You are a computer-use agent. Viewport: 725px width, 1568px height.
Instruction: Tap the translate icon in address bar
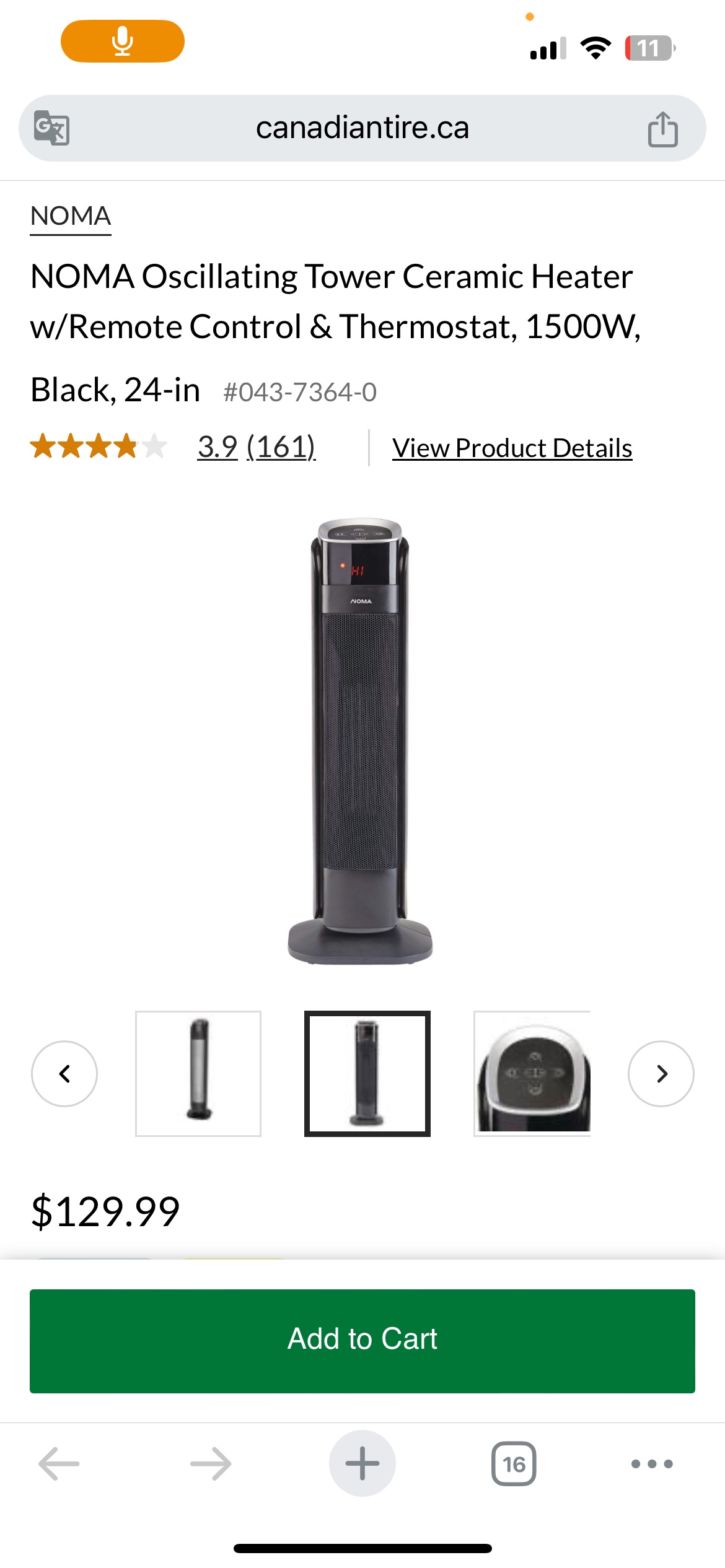(x=51, y=128)
